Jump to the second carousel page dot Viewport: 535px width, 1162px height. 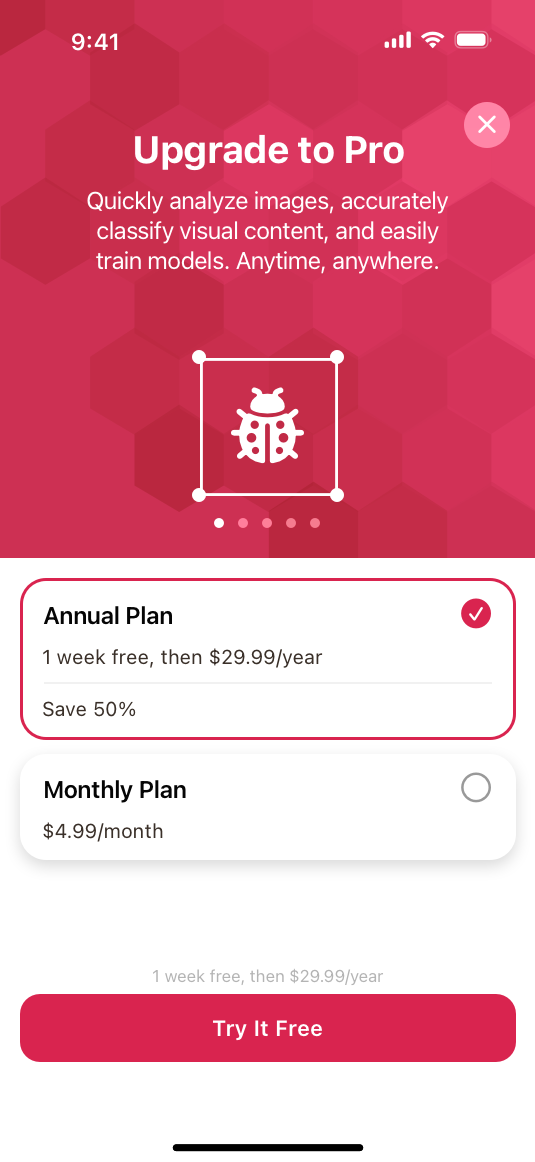click(243, 523)
